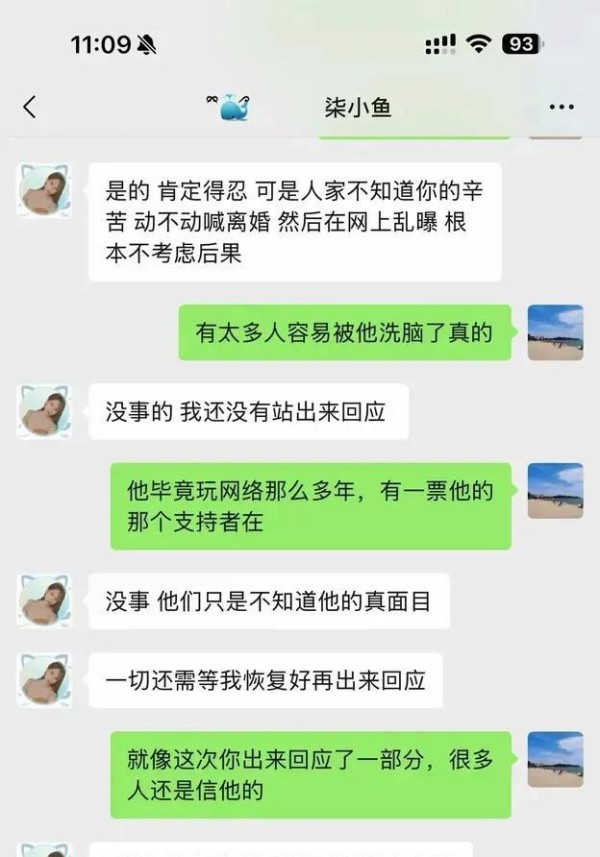Image resolution: width=600 pixels, height=857 pixels.
Task: Open 柒小鱼's avatar beside '没事的 我还没有站出来回应'
Action: [x=45, y=411]
